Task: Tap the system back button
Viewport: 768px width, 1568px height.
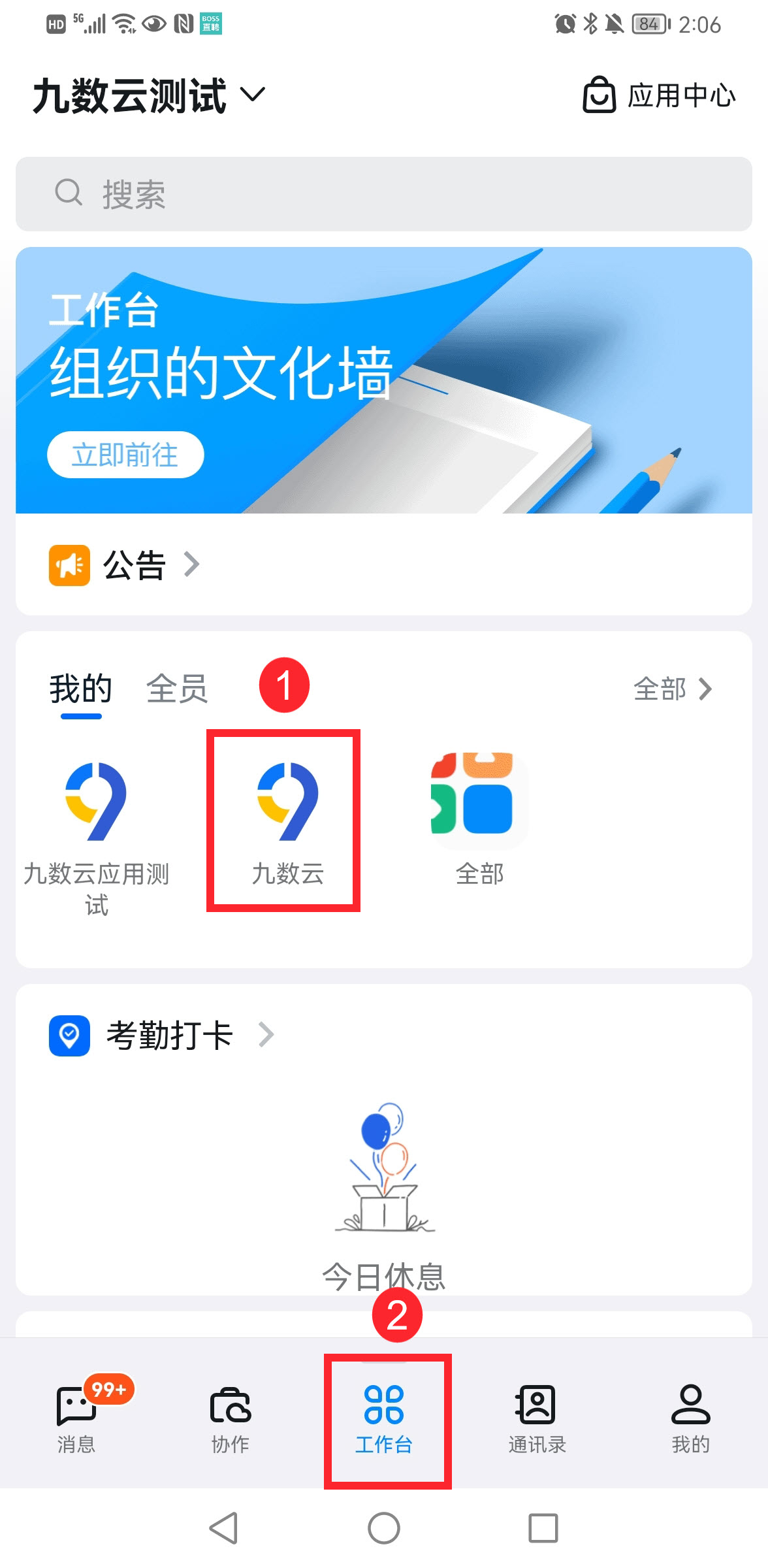Action: coord(224,1528)
